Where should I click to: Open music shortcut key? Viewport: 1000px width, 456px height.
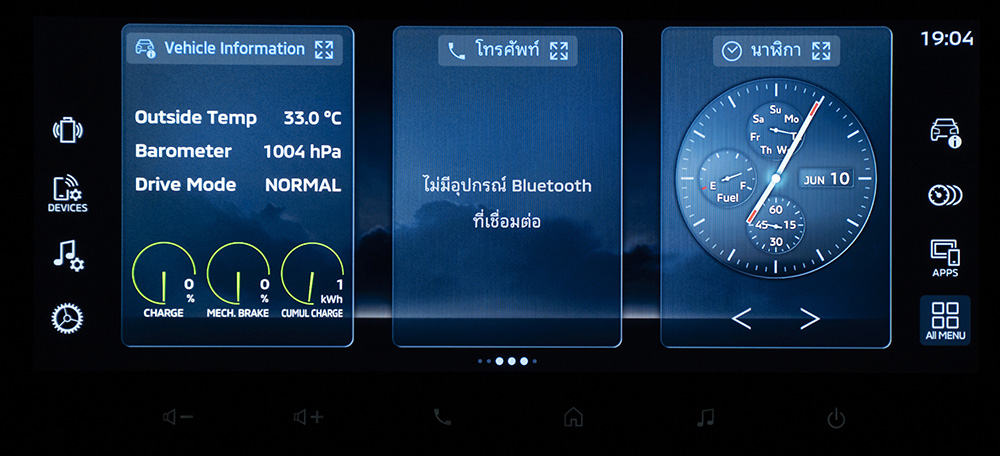pos(706,418)
